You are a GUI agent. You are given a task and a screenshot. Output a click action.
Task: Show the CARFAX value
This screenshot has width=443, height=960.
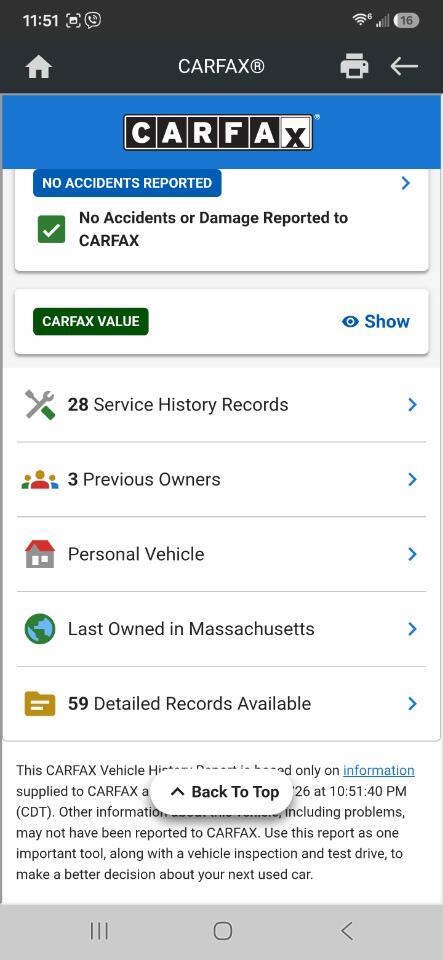(x=376, y=321)
